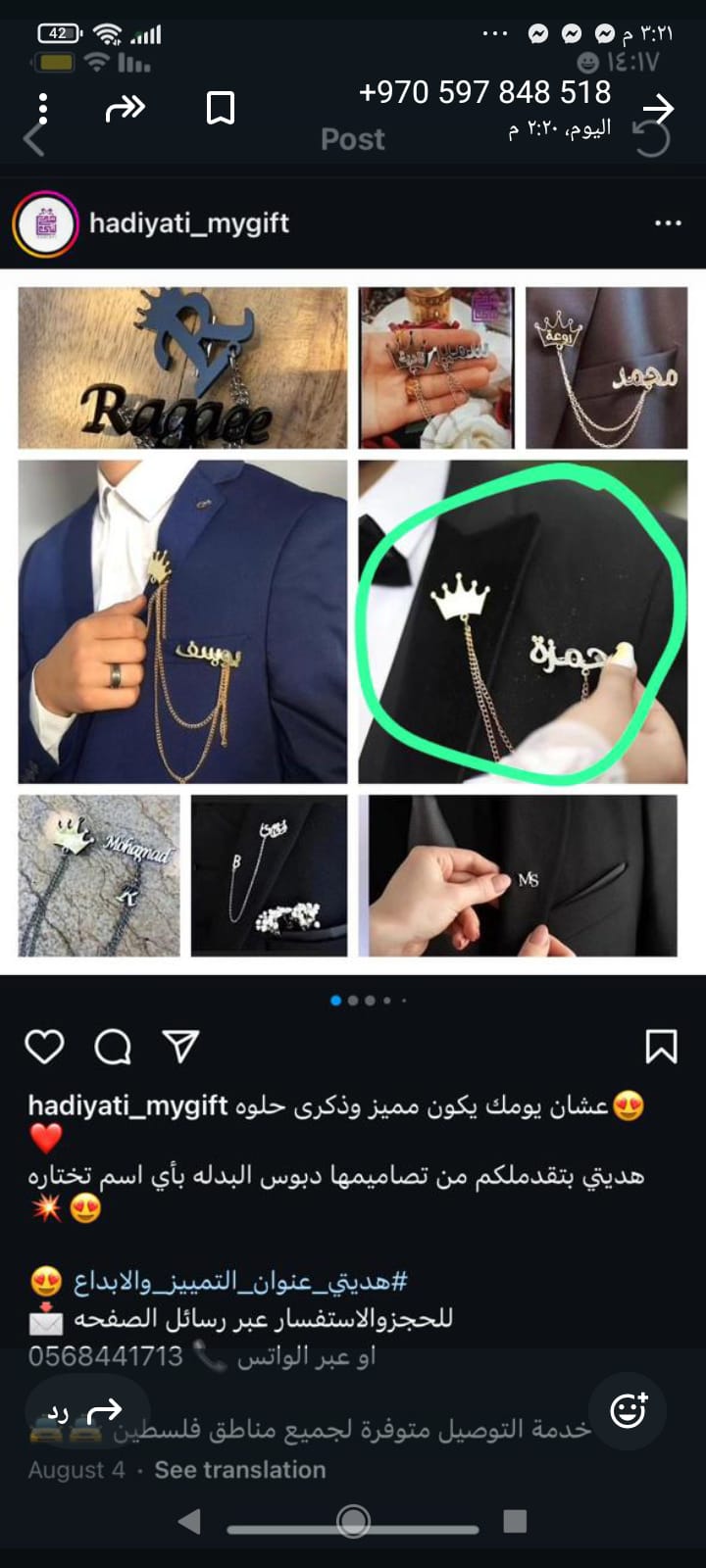706x1568 pixels.
Task: Go back using the top arrow
Action: pos(659,109)
